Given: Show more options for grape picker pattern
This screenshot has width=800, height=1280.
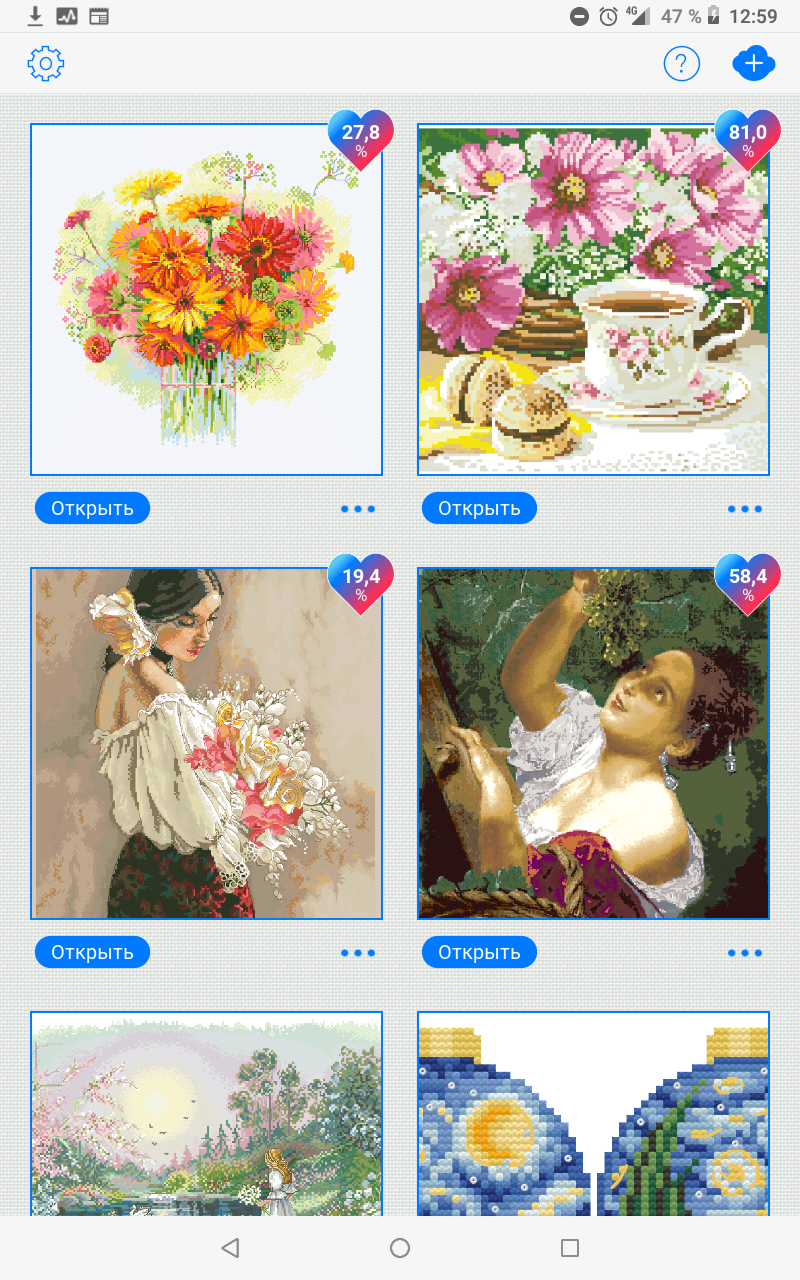Looking at the screenshot, I should pos(744,953).
